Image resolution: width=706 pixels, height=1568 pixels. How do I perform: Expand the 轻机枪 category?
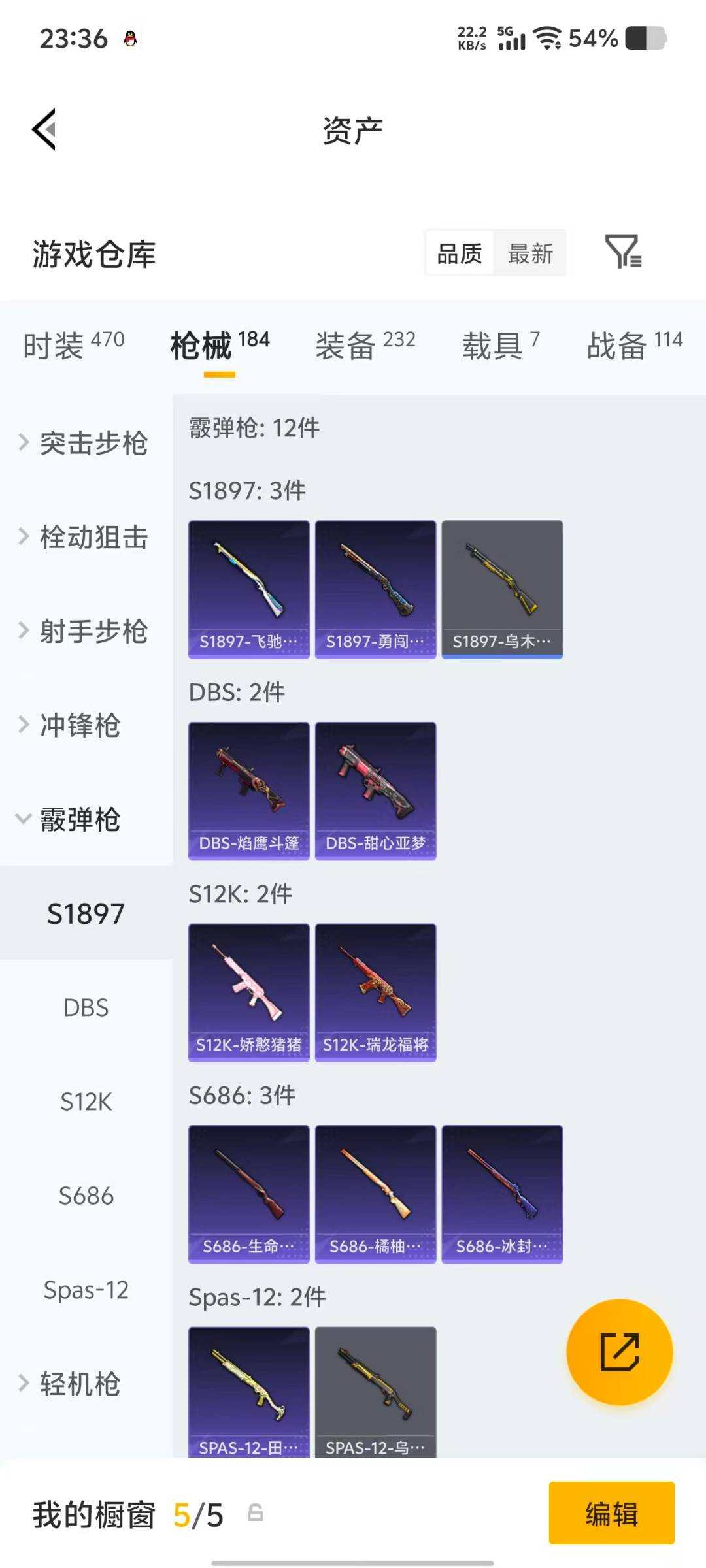[x=78, y=1383]
